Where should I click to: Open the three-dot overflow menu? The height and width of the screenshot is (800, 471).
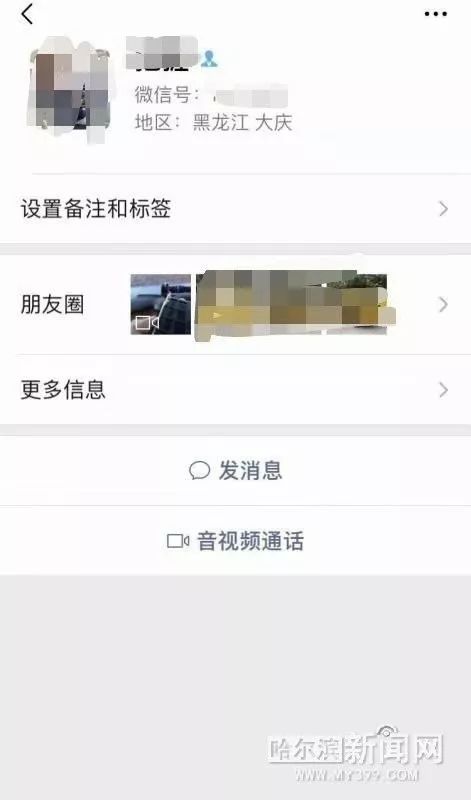click(435, 14)
